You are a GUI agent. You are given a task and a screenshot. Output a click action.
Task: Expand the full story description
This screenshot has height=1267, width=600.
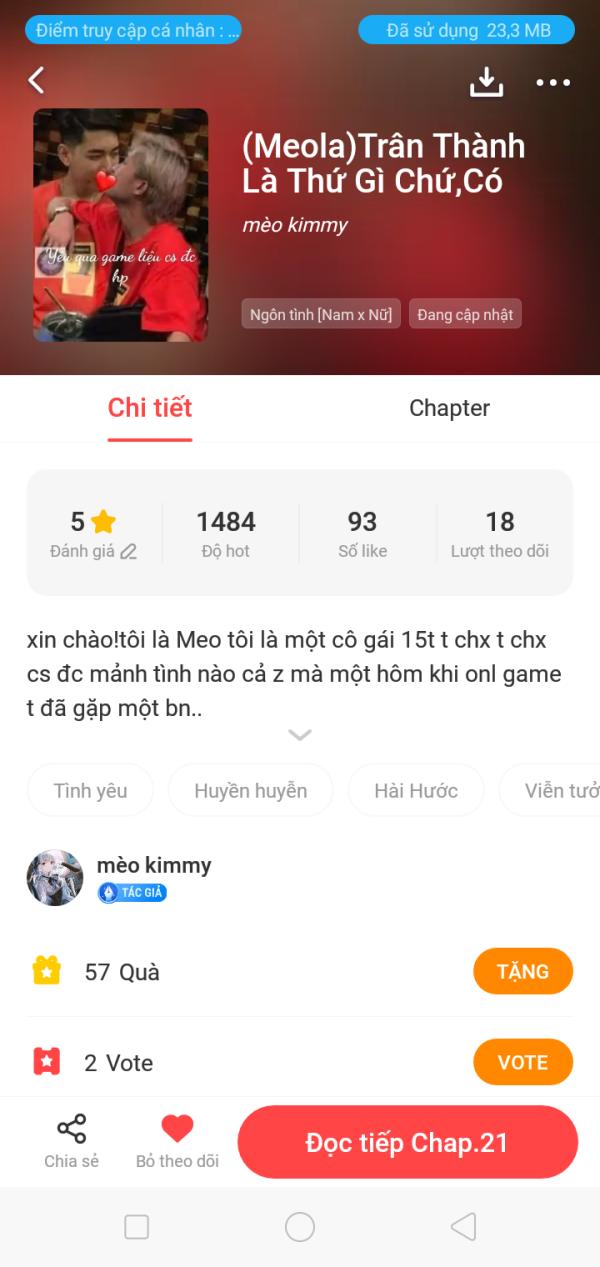(x=300, y=735)
